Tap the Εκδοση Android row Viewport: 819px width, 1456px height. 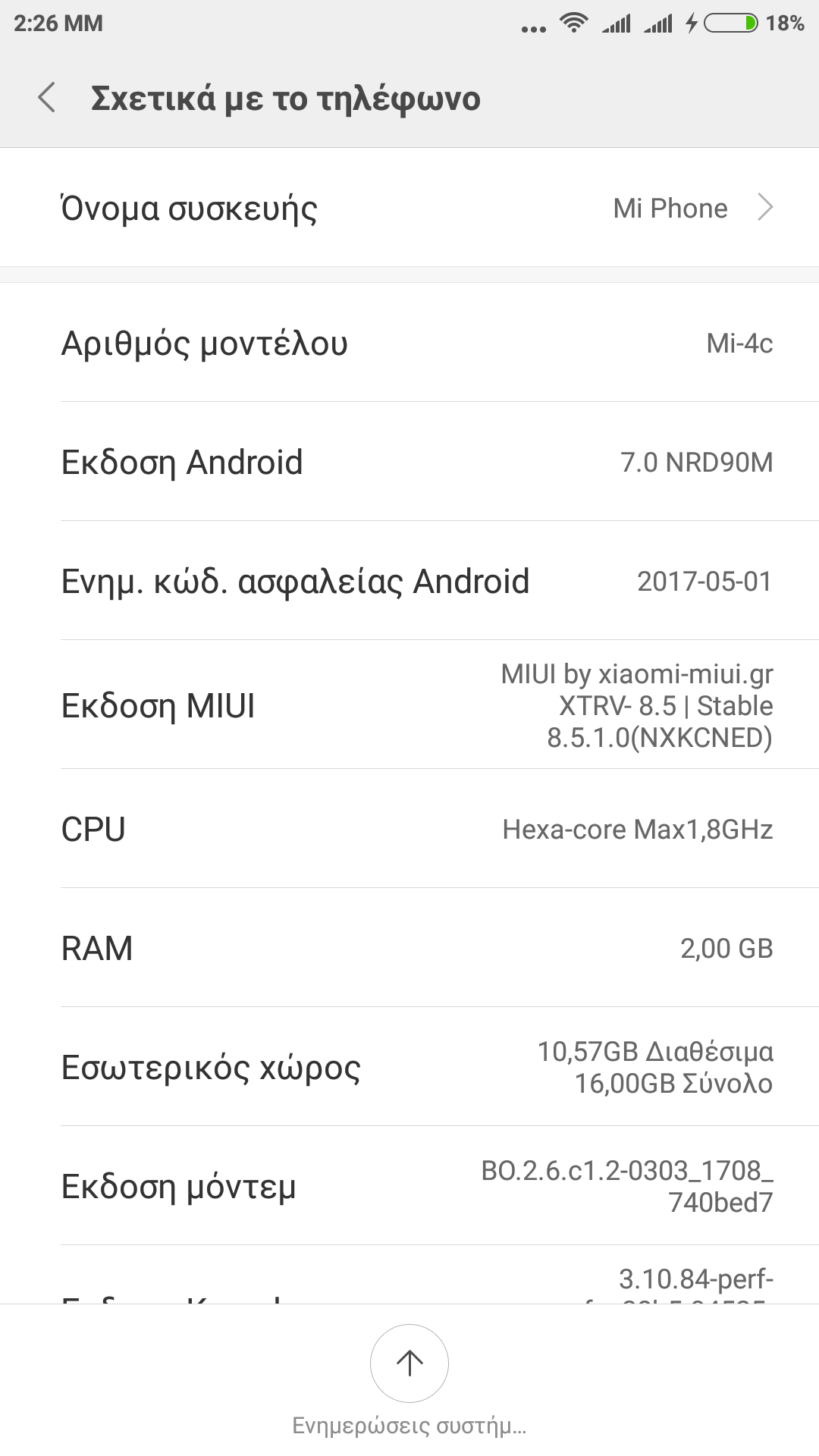409,462
